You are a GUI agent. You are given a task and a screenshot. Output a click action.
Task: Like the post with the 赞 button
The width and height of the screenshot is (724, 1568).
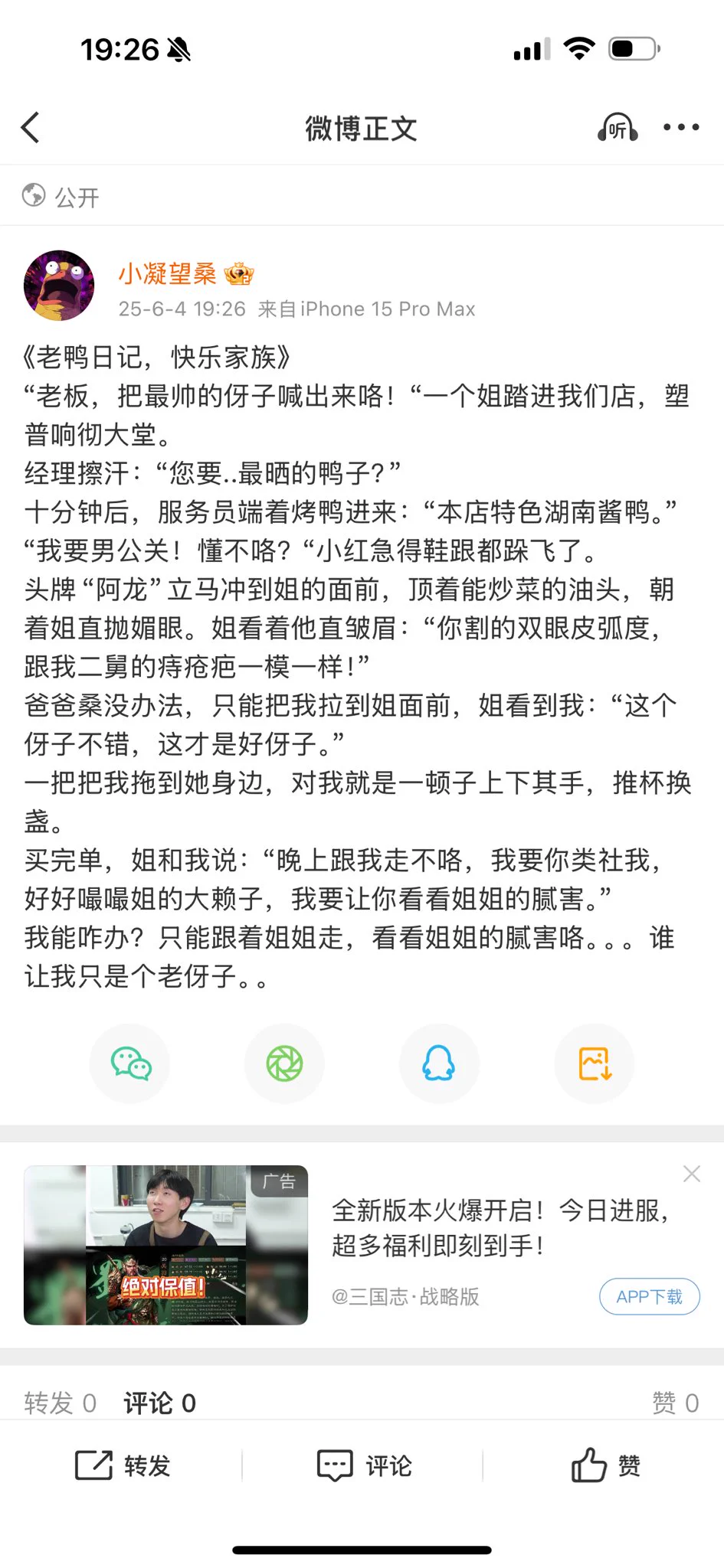pyautogui.click(x=604, y=1465)
